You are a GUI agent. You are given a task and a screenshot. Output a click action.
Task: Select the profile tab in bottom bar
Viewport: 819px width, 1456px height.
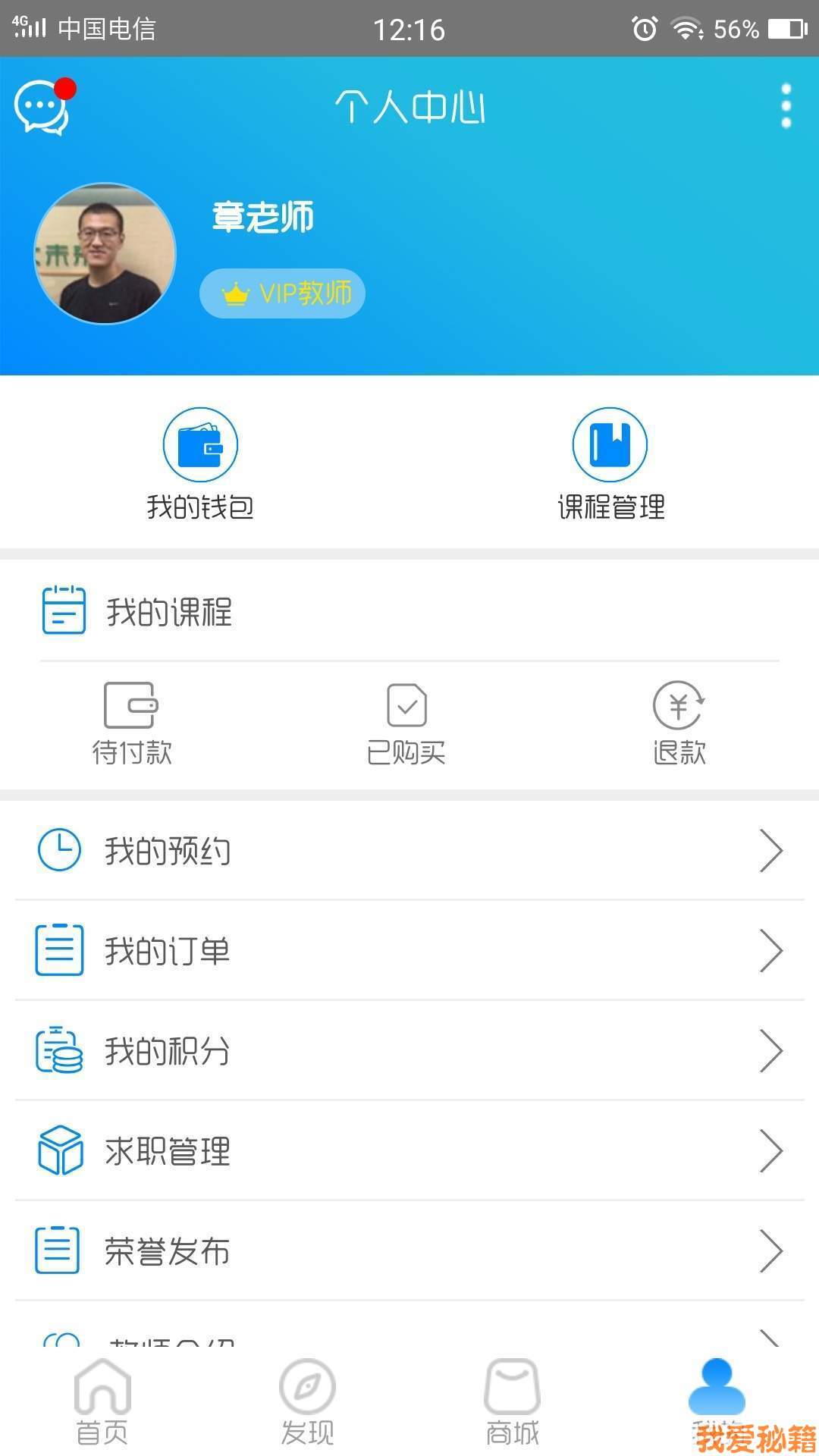click(717, 1397)
